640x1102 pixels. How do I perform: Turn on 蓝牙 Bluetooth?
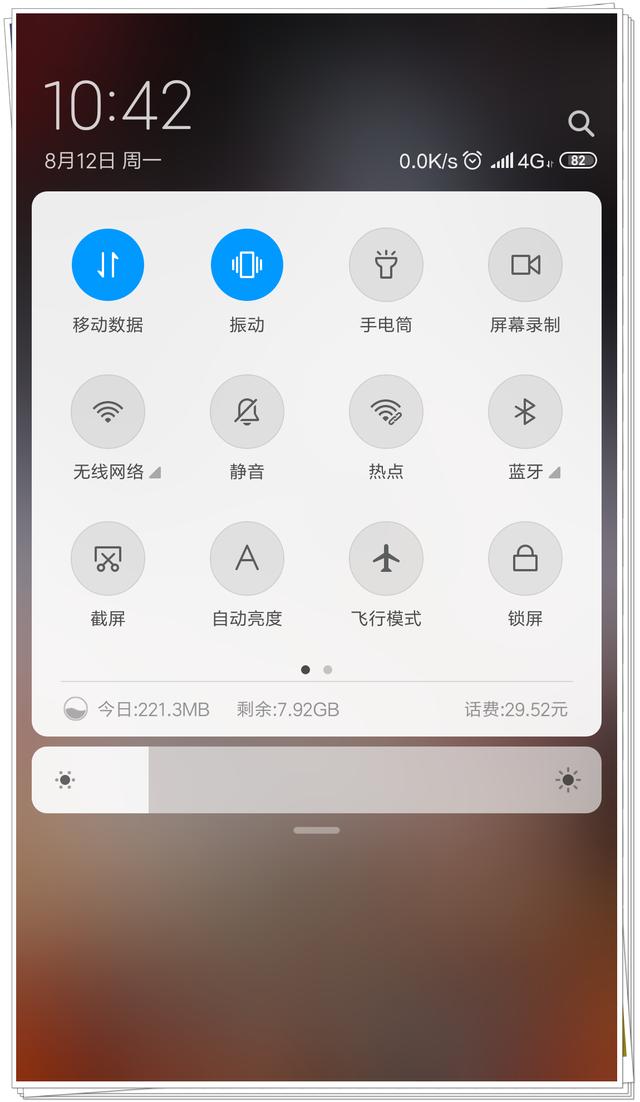click(525, 412)
